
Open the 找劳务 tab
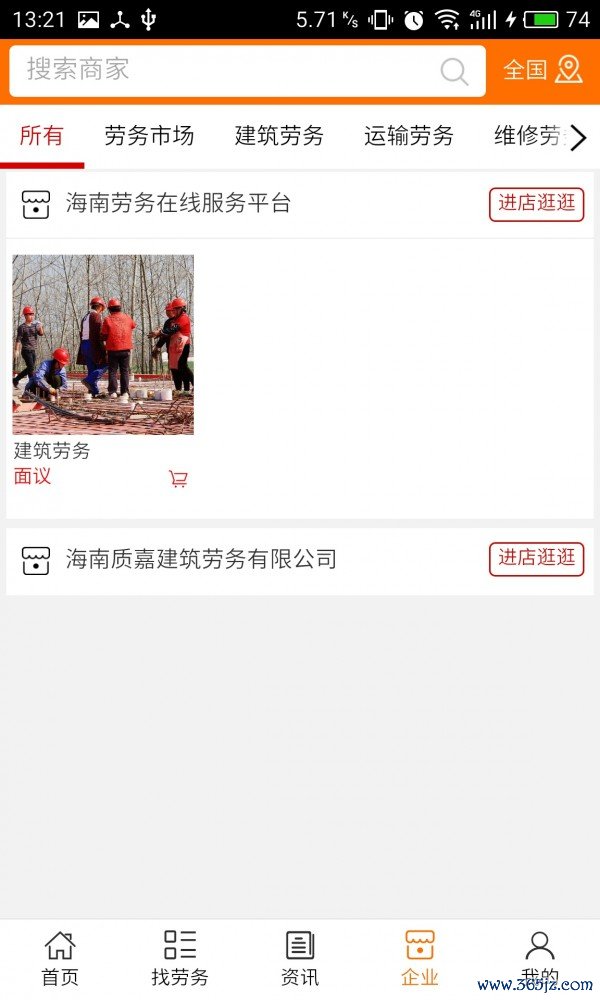coord(180,958)
